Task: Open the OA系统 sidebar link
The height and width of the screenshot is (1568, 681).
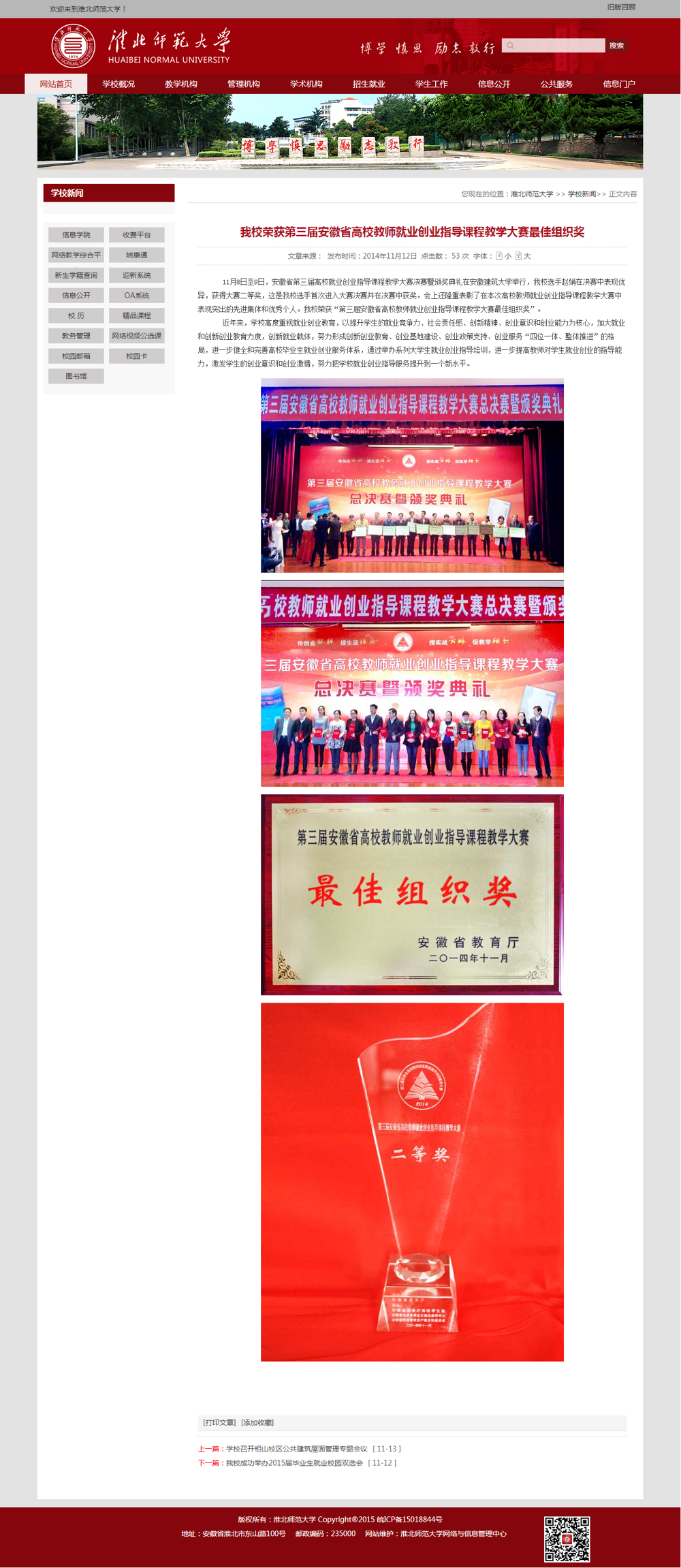Action: coord(137,296)
